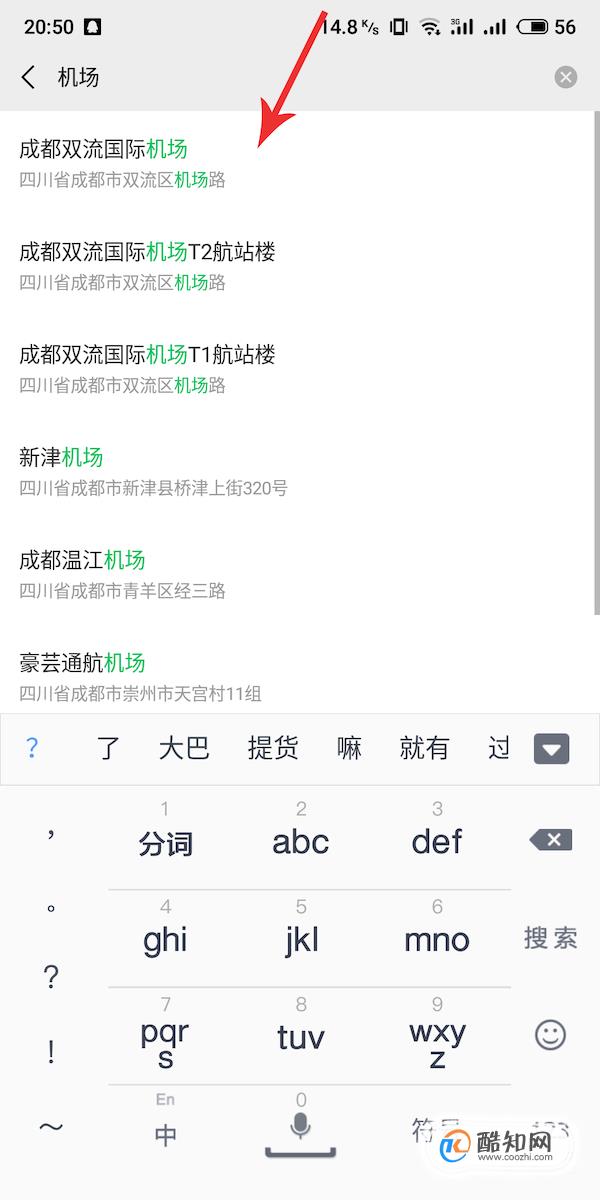
Task: Pick the word suggestion 就有
Action: [424, 748]
